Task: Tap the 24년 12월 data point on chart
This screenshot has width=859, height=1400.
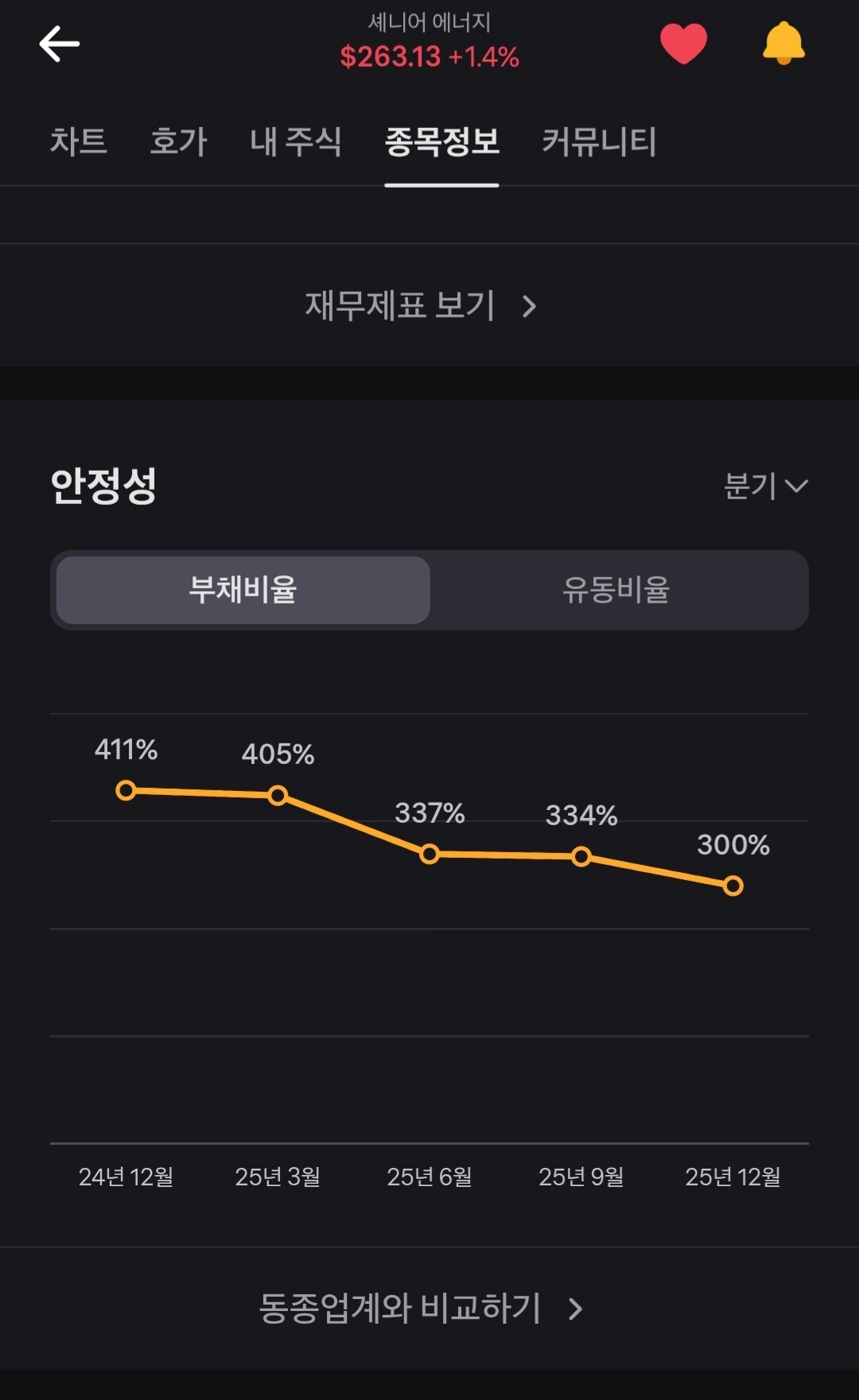Action: 126,790
